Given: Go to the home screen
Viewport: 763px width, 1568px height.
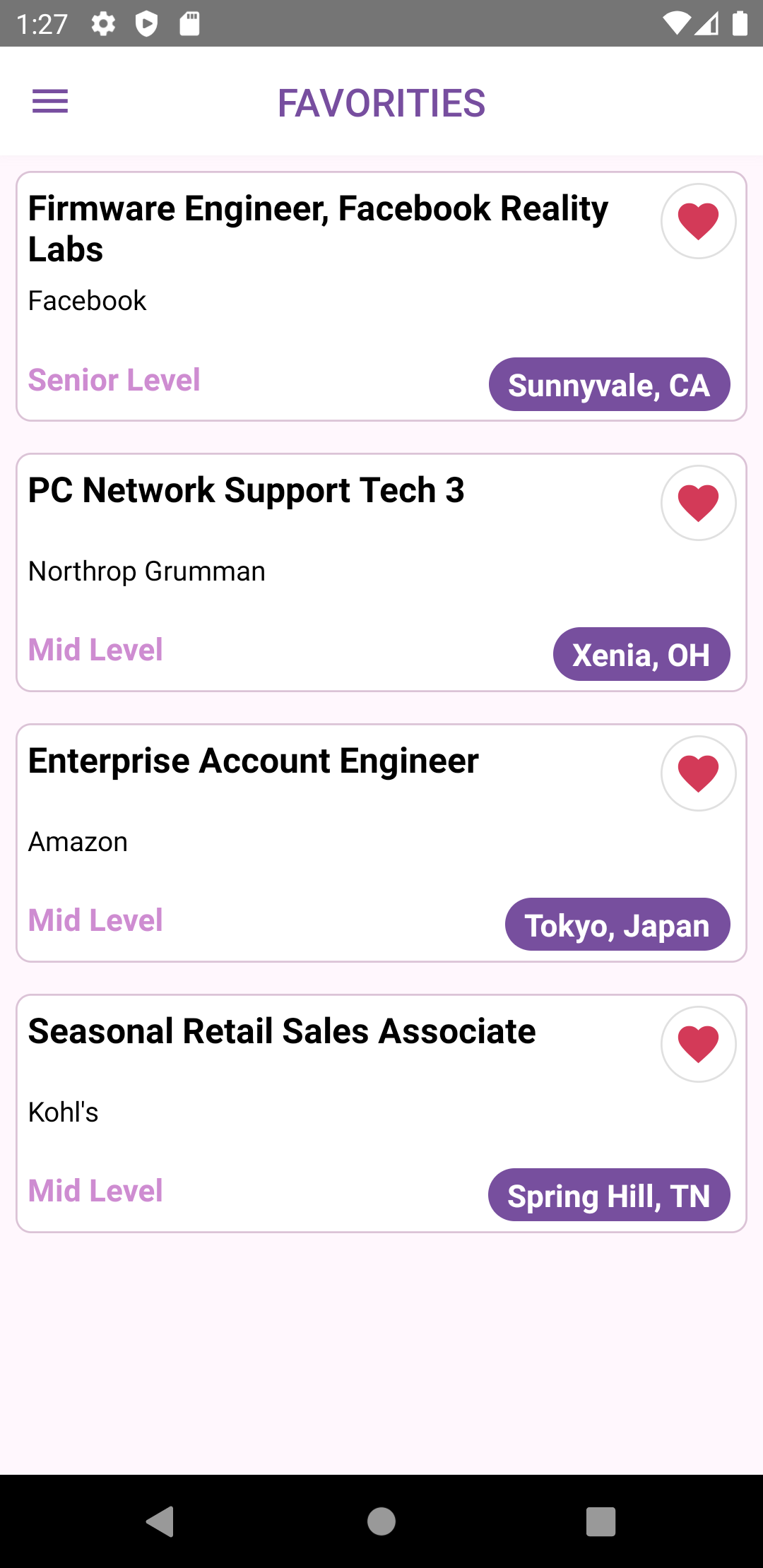Looking at the screenshot, I should 381,1521.
